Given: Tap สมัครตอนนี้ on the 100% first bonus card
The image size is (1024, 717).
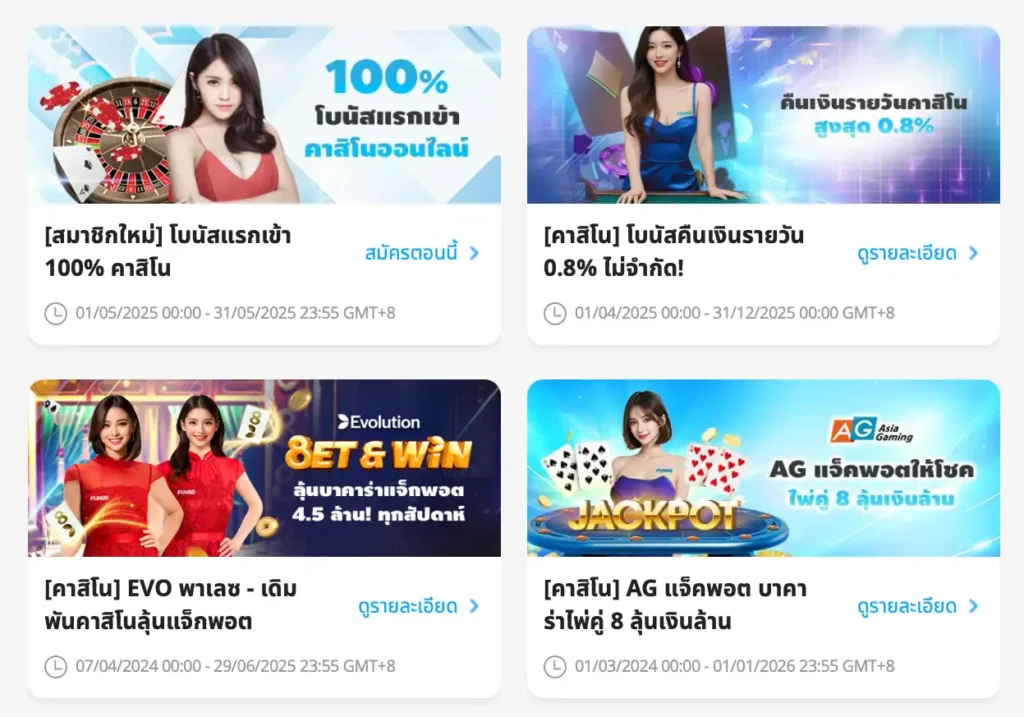Looking at the screenshot, I should (x=421, y=253).
